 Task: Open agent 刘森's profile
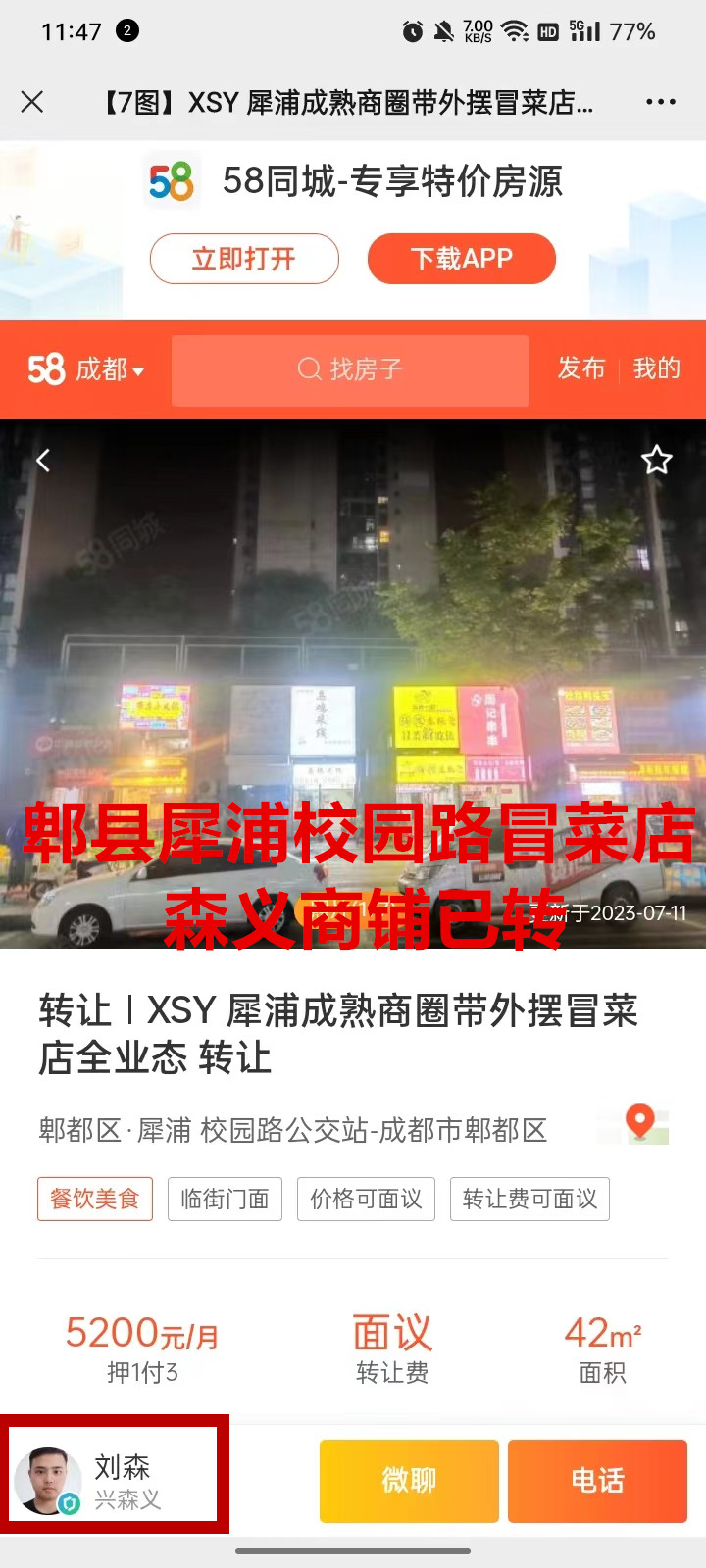pos(113,1478)
